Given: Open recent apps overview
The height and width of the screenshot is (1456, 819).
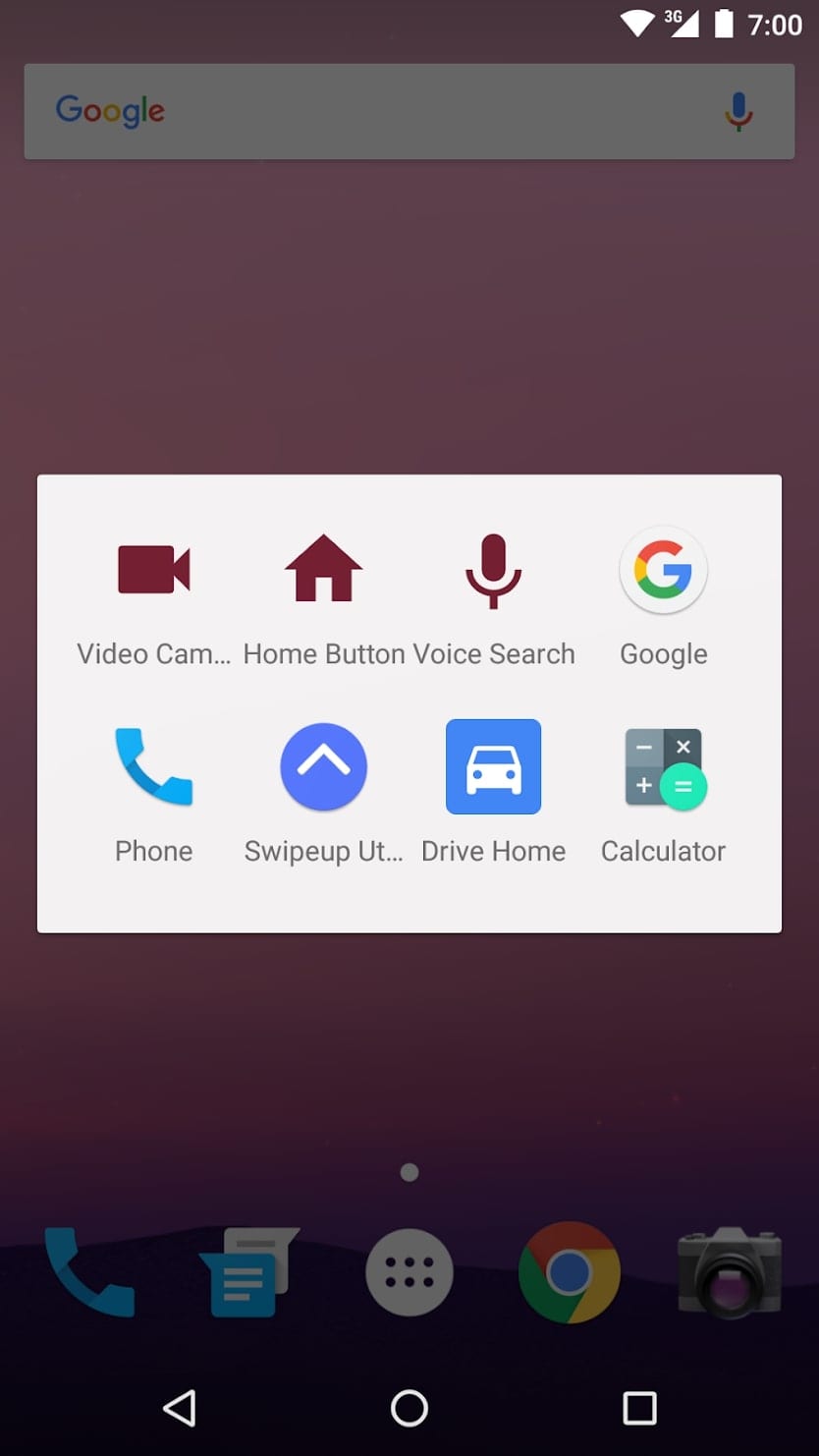Looking at the screenshot, I should point(639,1408).
